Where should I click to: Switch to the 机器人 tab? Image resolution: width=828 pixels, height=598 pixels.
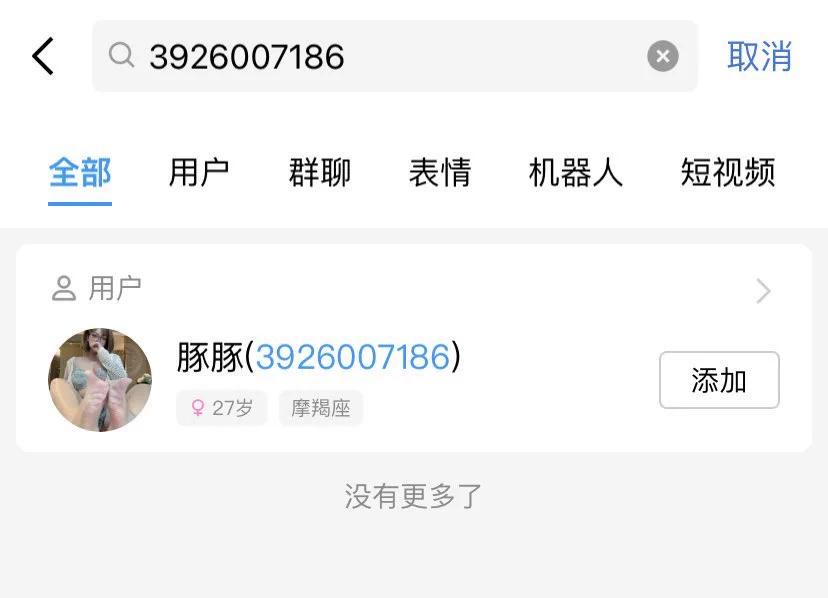pyautogui.click(x=576, y=173)
